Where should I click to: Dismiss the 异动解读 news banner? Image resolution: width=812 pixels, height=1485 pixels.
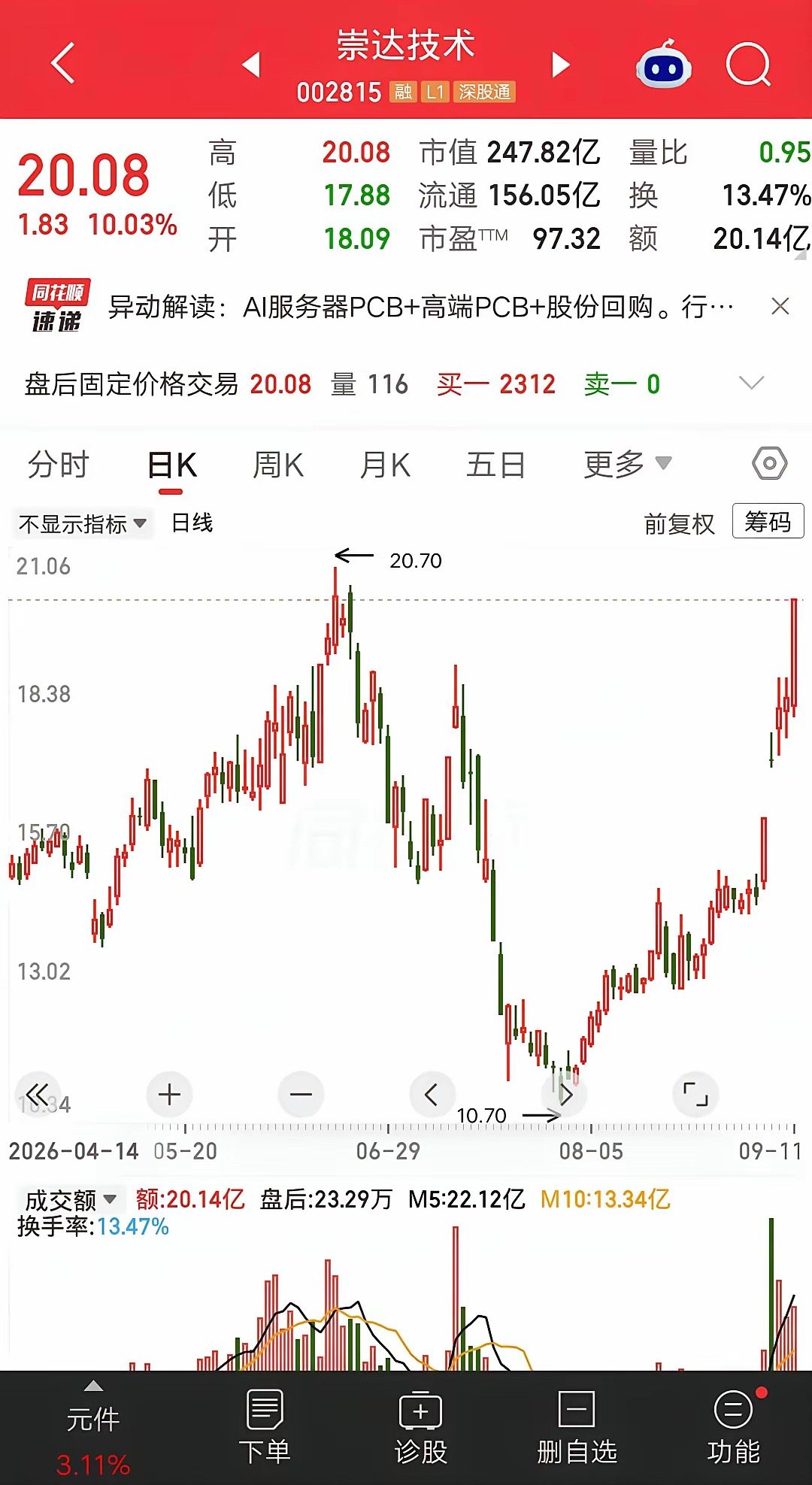tap(780, 306)
